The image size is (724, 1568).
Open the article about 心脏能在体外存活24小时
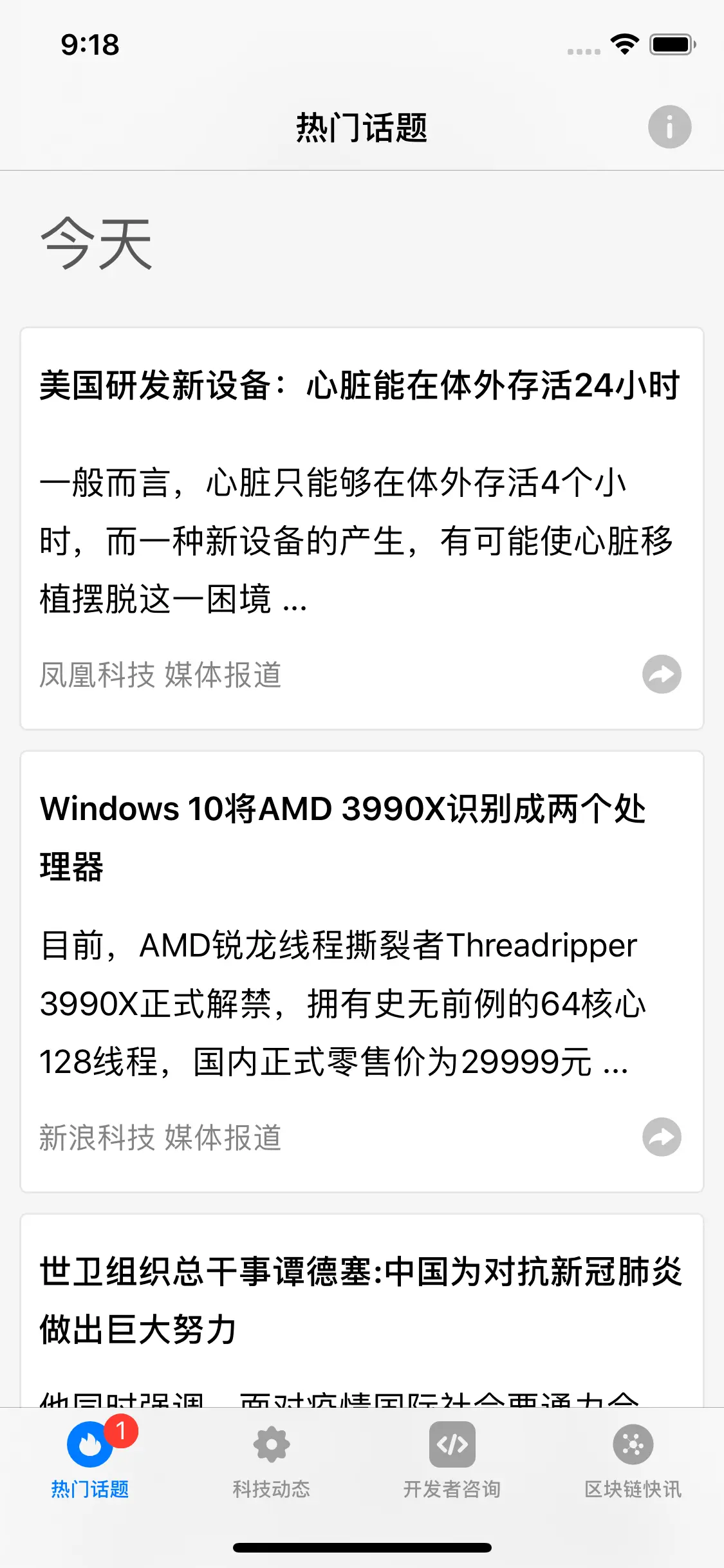click(360, 386)
